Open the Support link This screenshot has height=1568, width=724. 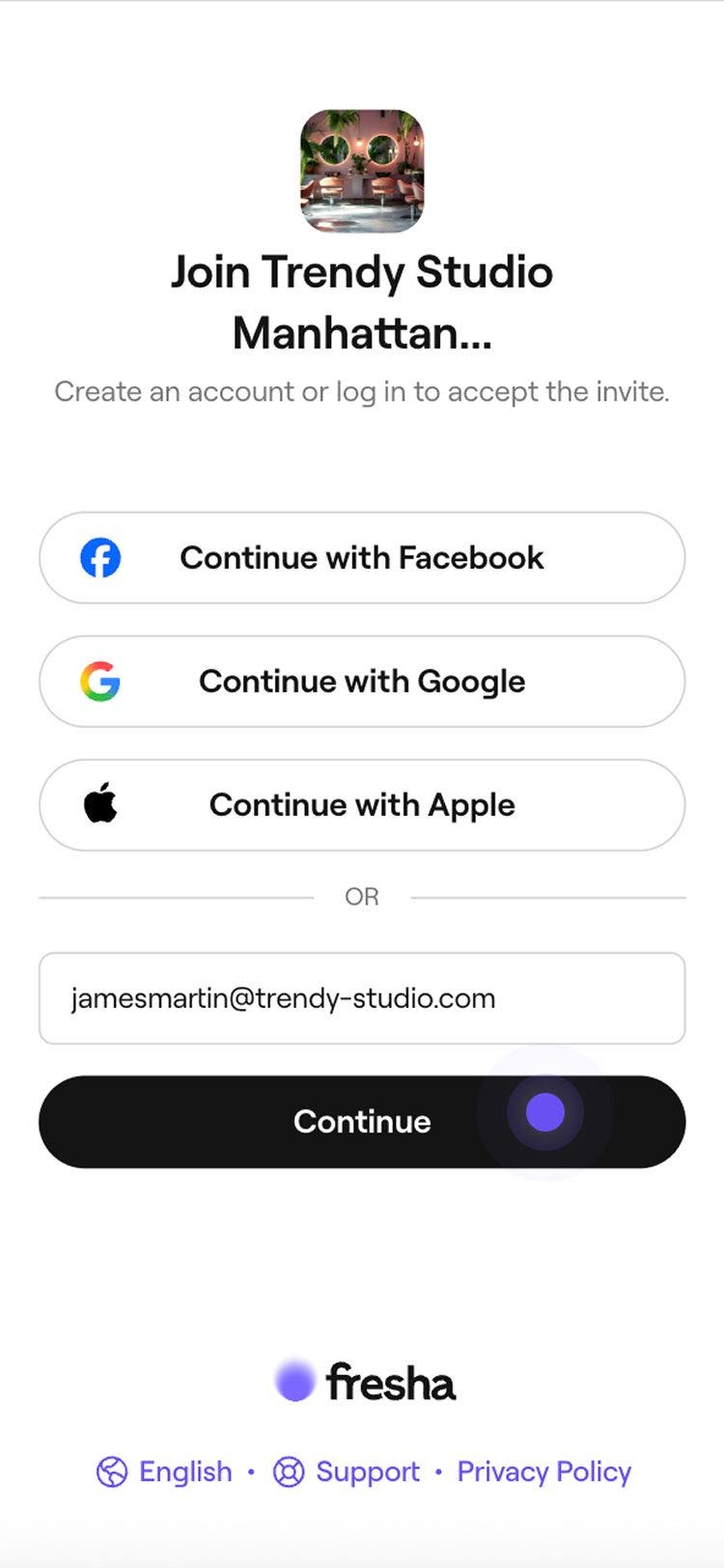348,1471
